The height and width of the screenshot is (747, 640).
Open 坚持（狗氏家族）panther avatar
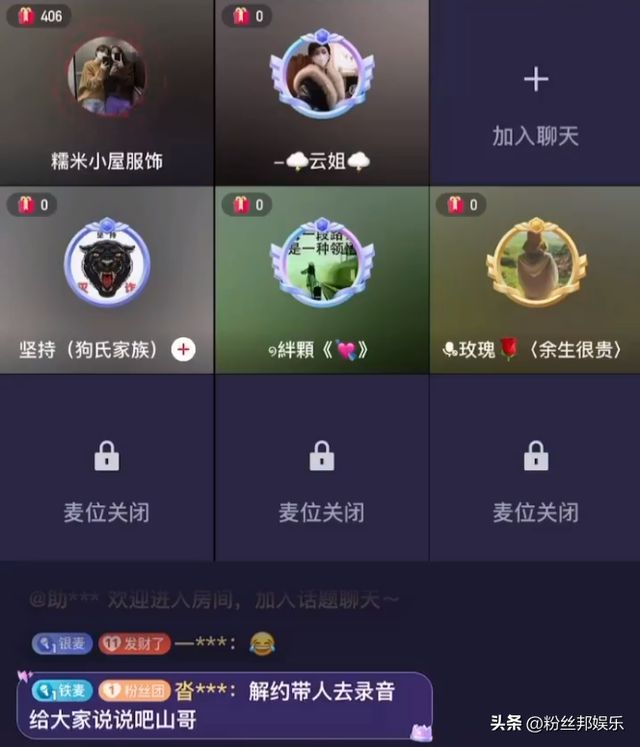click(106, 264)
